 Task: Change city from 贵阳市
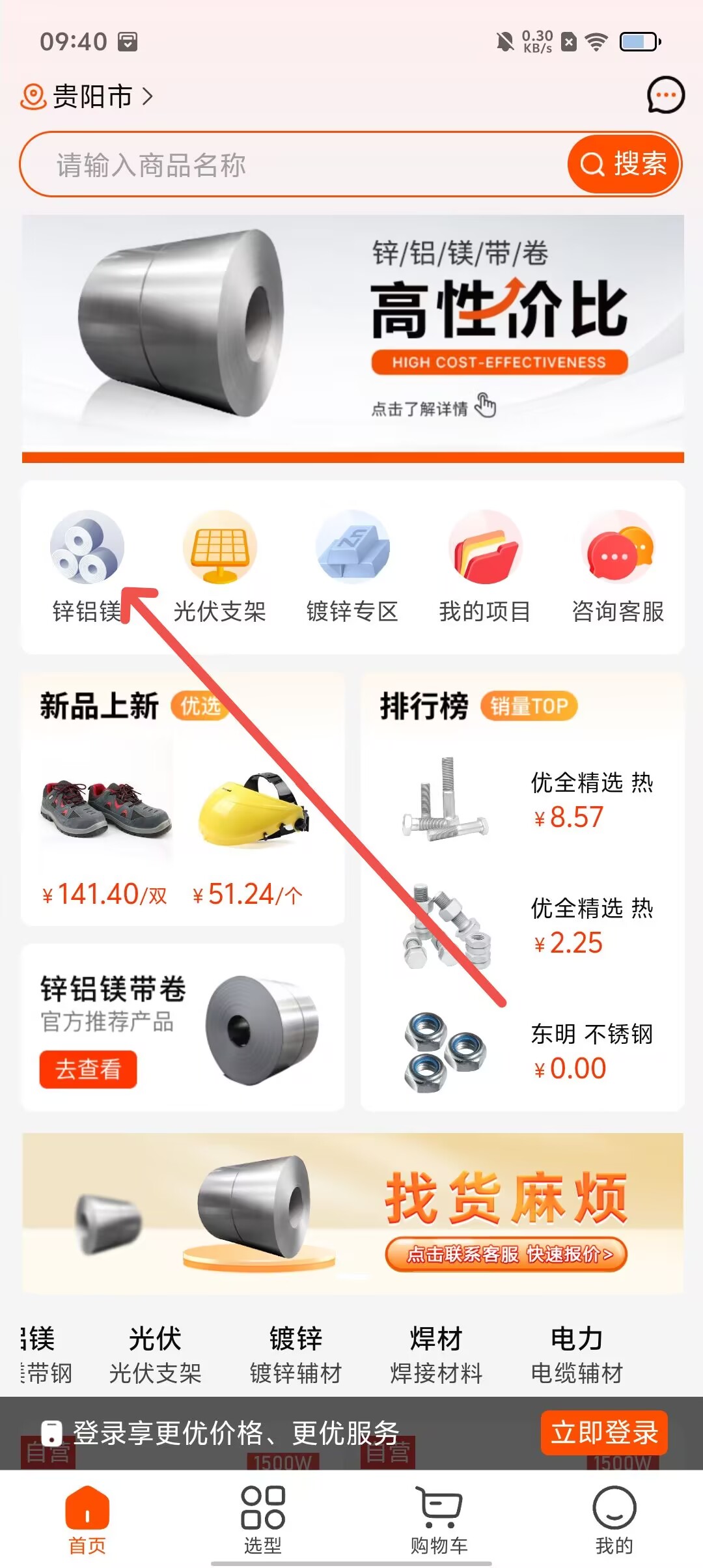[88, 96]
